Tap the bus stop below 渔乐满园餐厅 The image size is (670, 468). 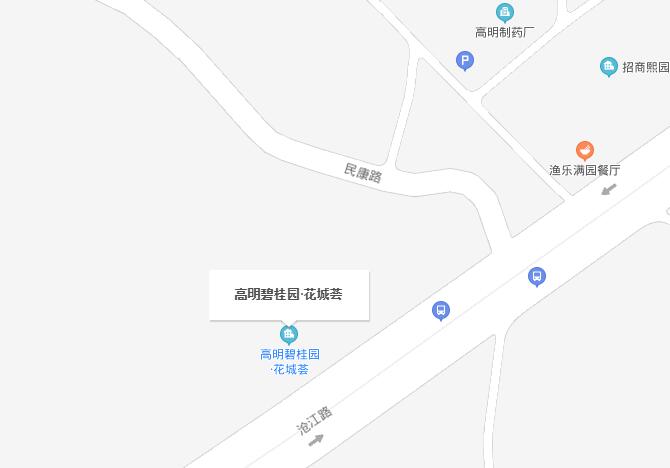[x=537, y=276]
